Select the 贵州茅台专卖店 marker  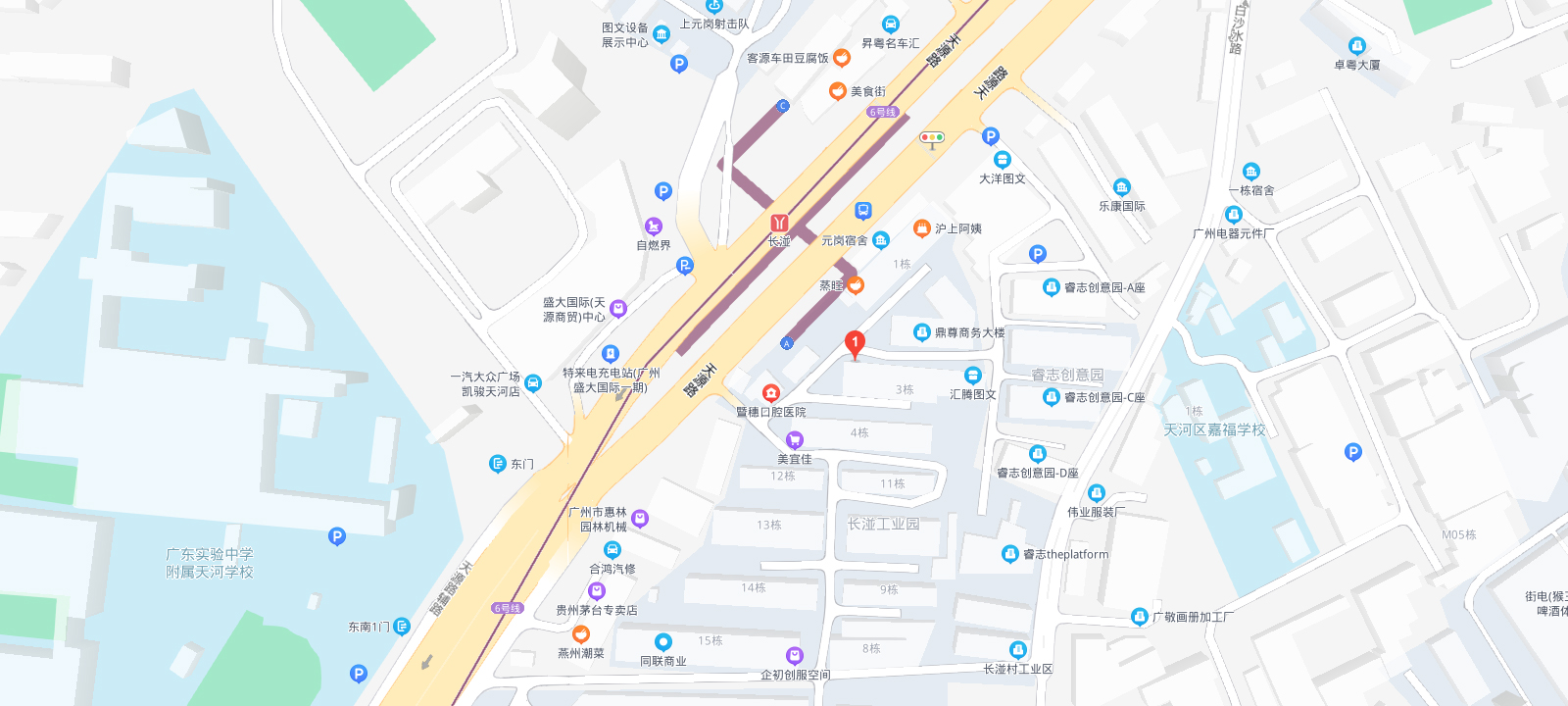pos(596,590)
